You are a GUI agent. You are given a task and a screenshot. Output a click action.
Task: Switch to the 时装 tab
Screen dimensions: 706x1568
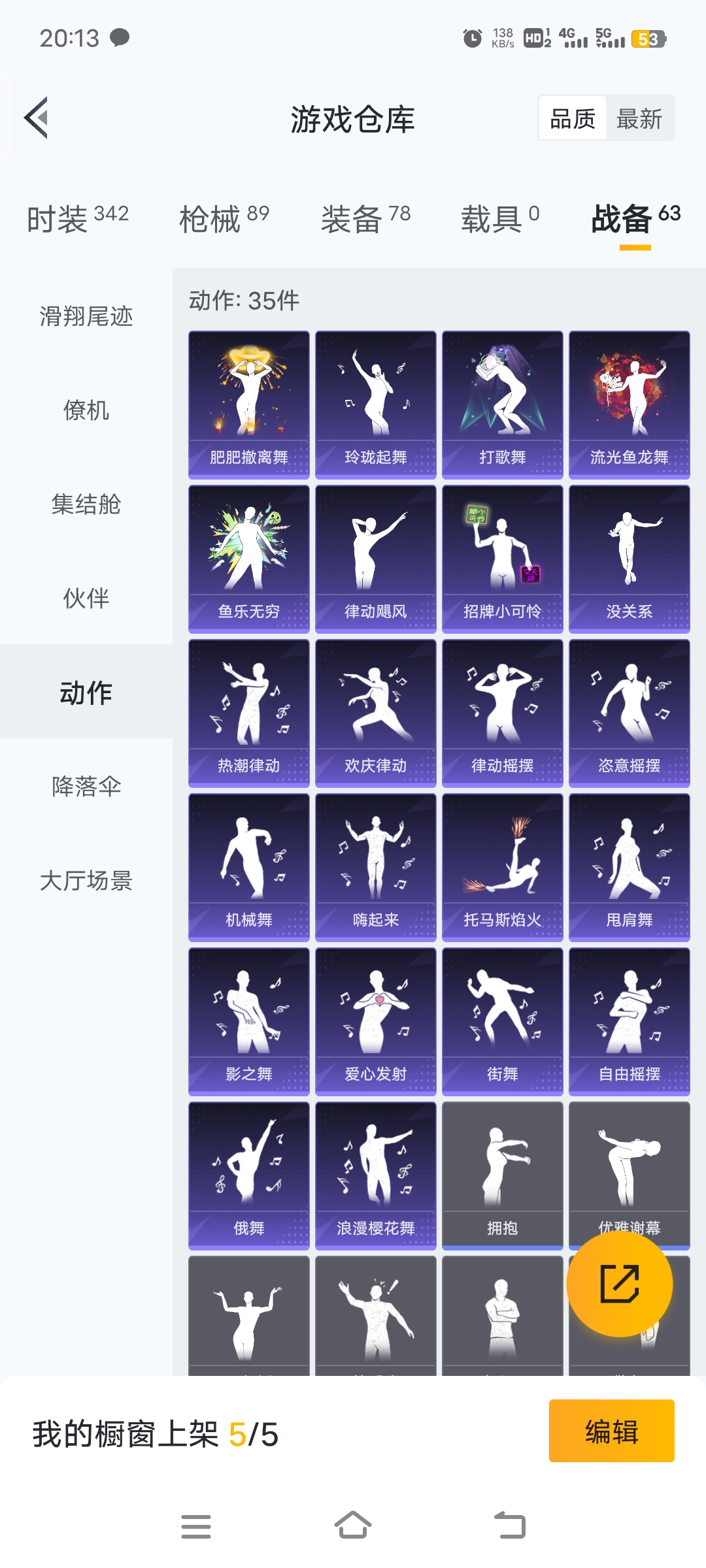pos(78,219)
